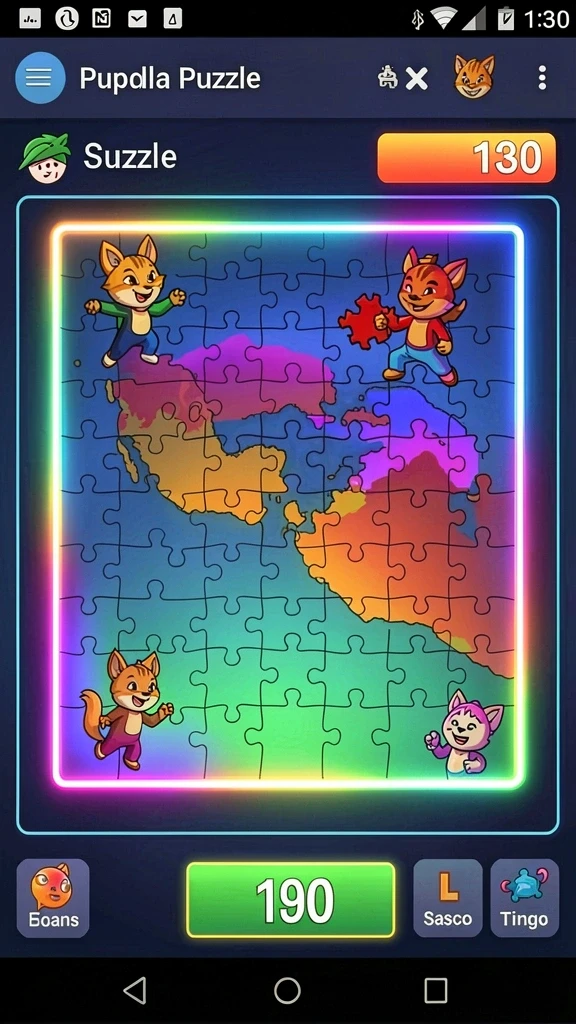The width and height of the screenshot is (576, 1024).
Task: Select the Sasco button
Action: pyautogui.click(x=448, y=898)
